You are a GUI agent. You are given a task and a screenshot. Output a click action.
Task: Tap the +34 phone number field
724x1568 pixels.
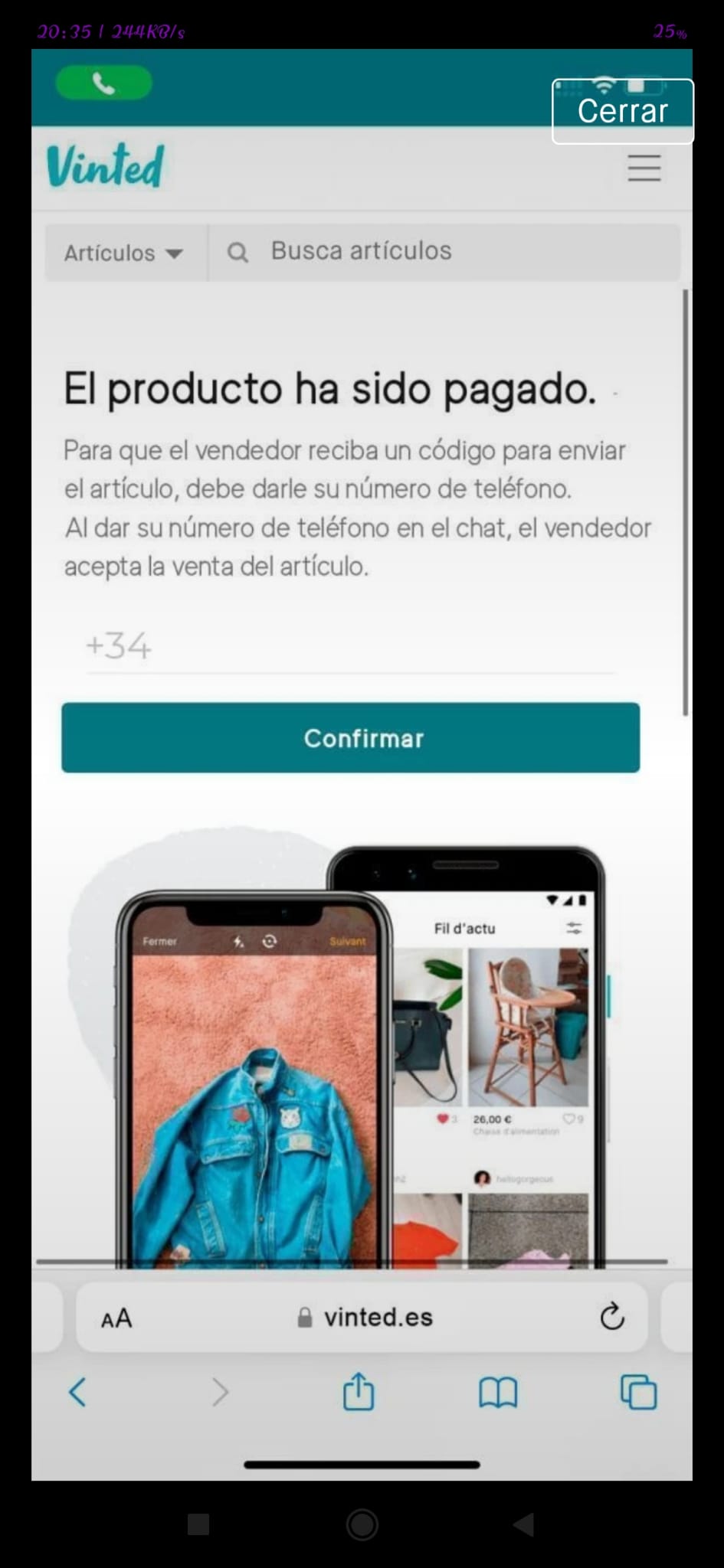pyautogui.click(x=349, y=647)
